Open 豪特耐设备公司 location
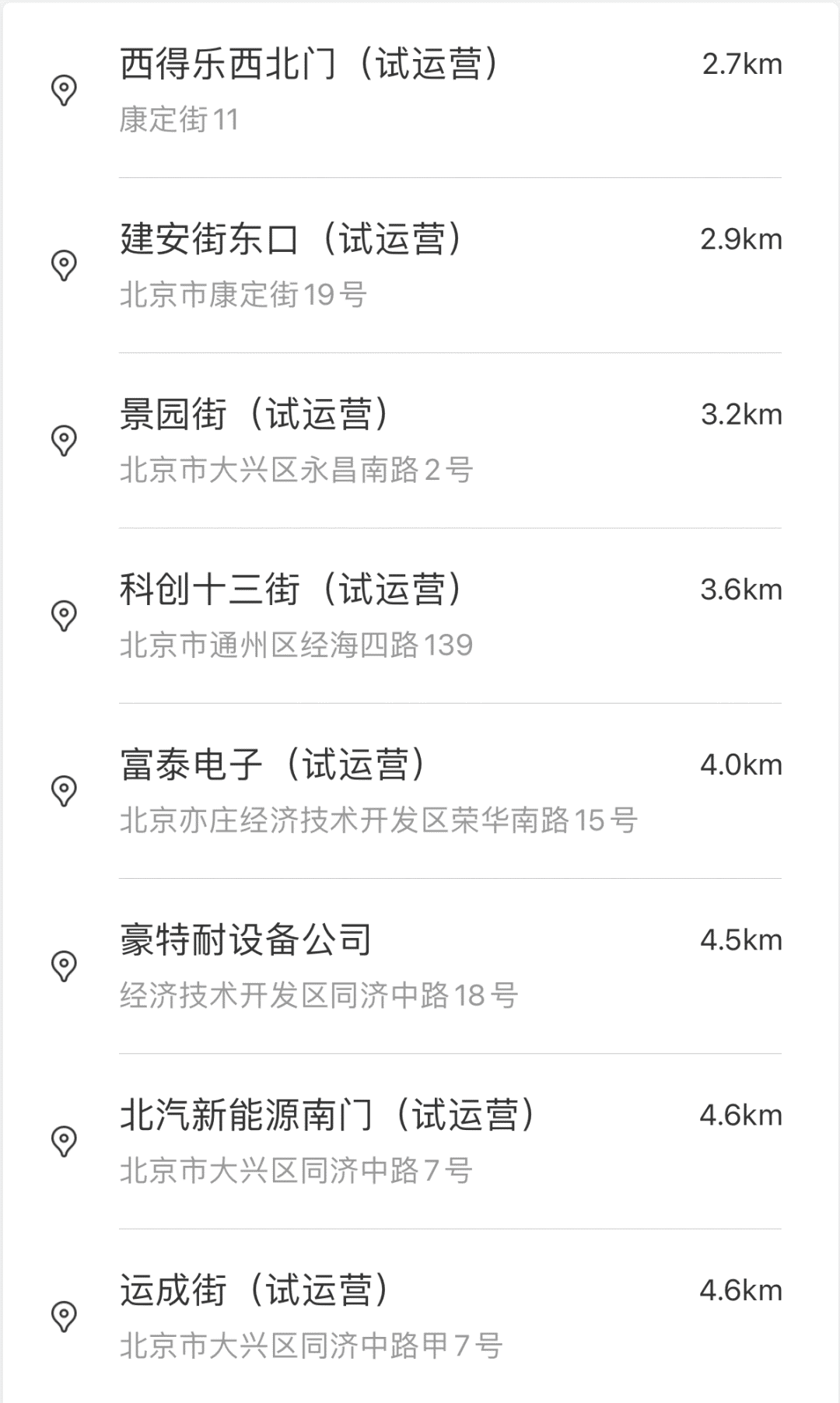The width and height of the screenshot is (840, 1403). tap(420, 966)
